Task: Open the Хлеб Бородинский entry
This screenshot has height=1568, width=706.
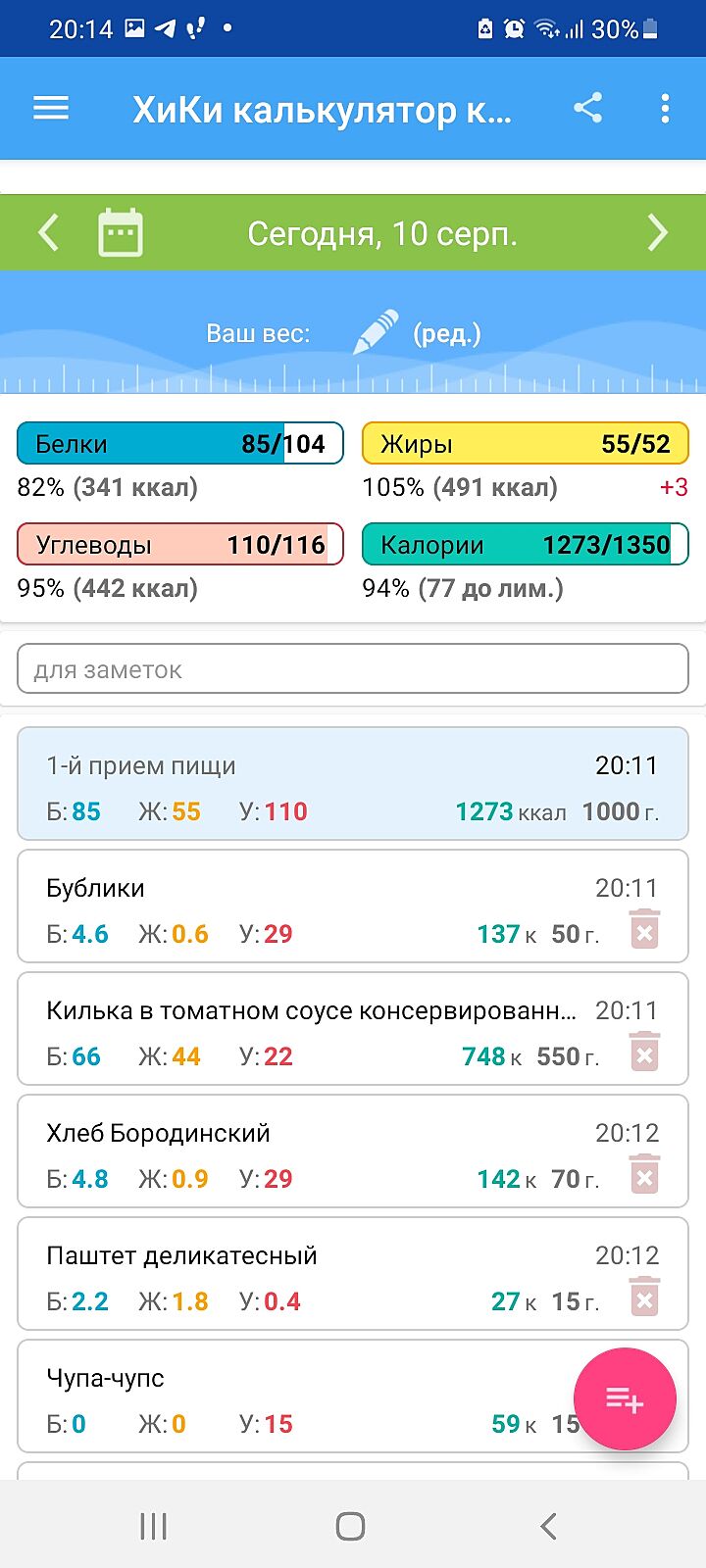Action: pyautogui.click(x=294, y=1151)
